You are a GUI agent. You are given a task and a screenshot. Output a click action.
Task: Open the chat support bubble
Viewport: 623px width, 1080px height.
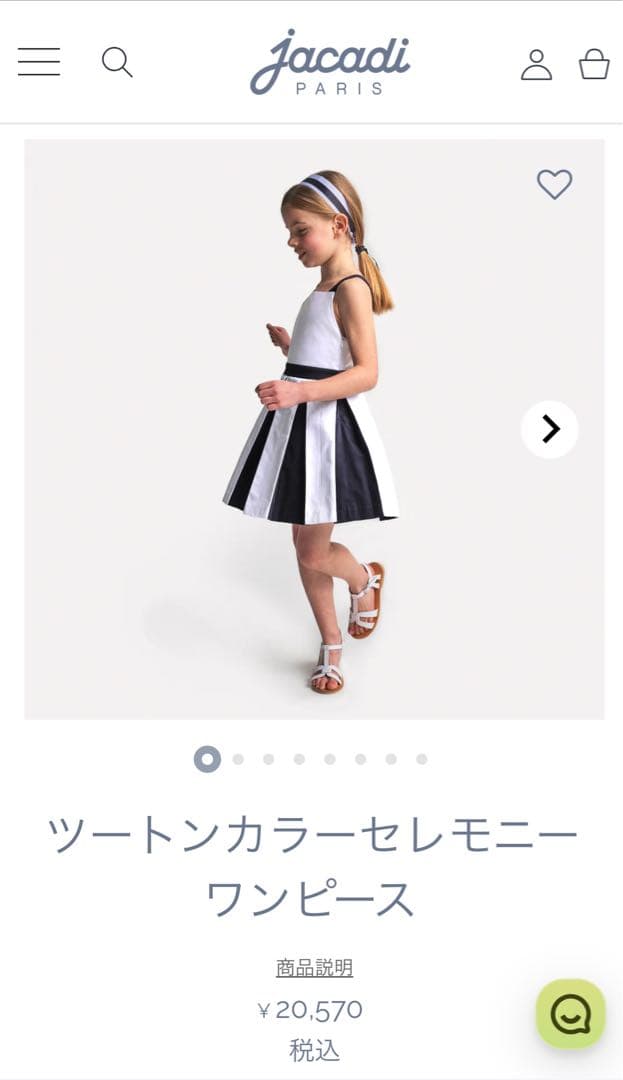pyautogui.click(x=571, y=1014)
